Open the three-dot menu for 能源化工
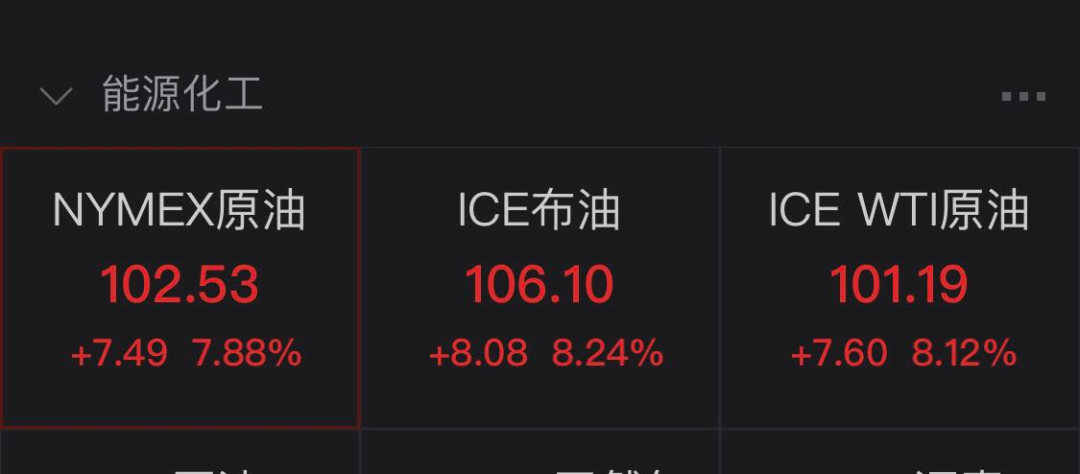 (x=1023, y=97)
